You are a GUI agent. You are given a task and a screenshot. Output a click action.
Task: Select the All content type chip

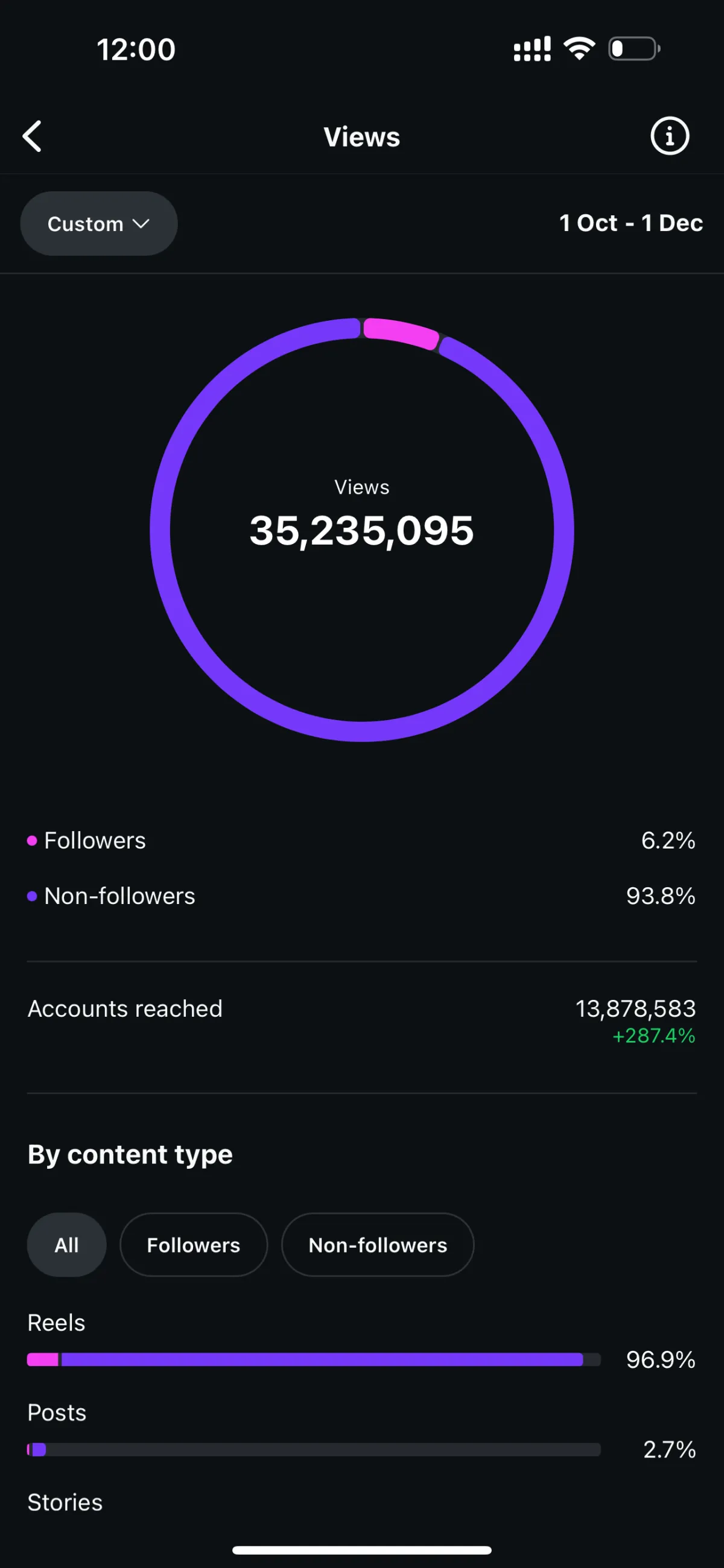tap(66, 1245)
